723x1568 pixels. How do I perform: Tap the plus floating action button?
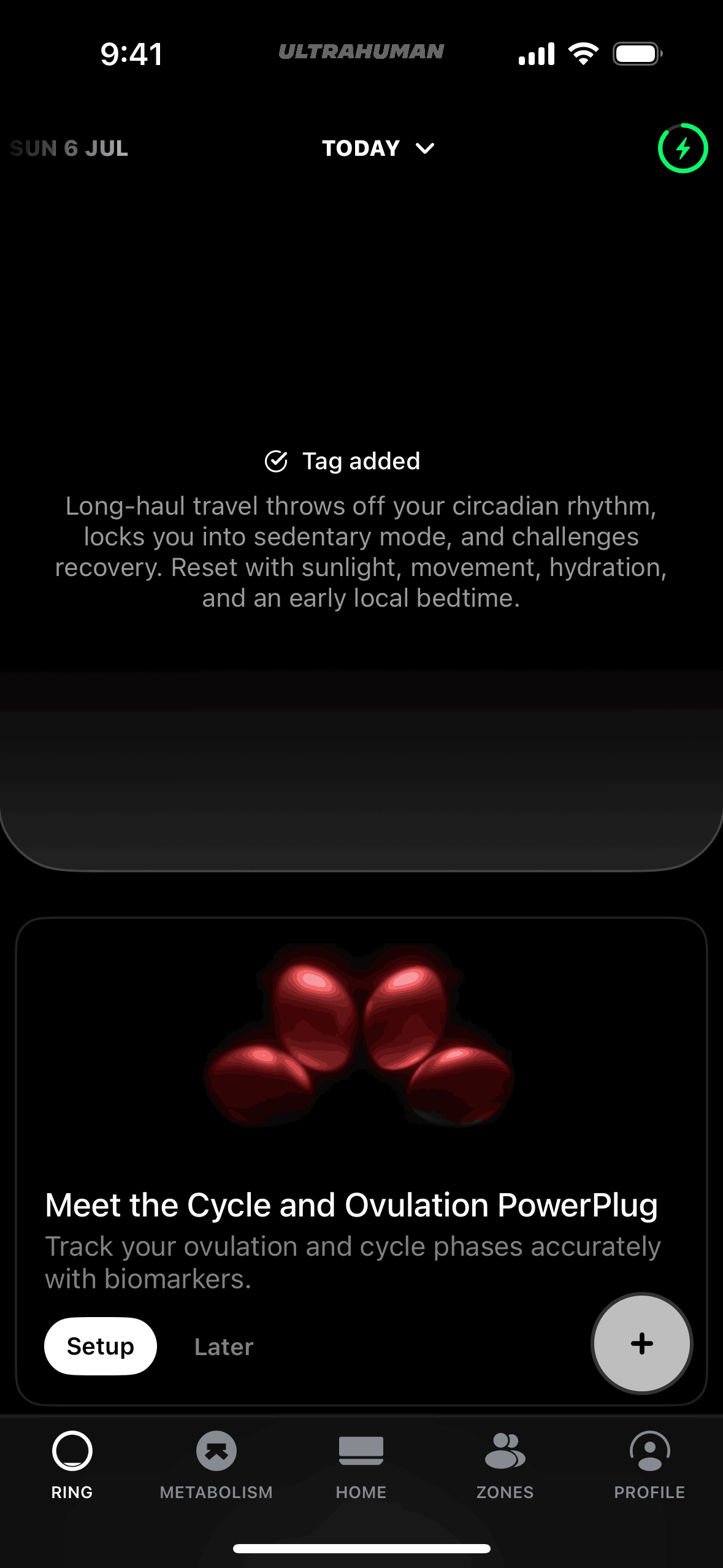[x=641, y=1343]
